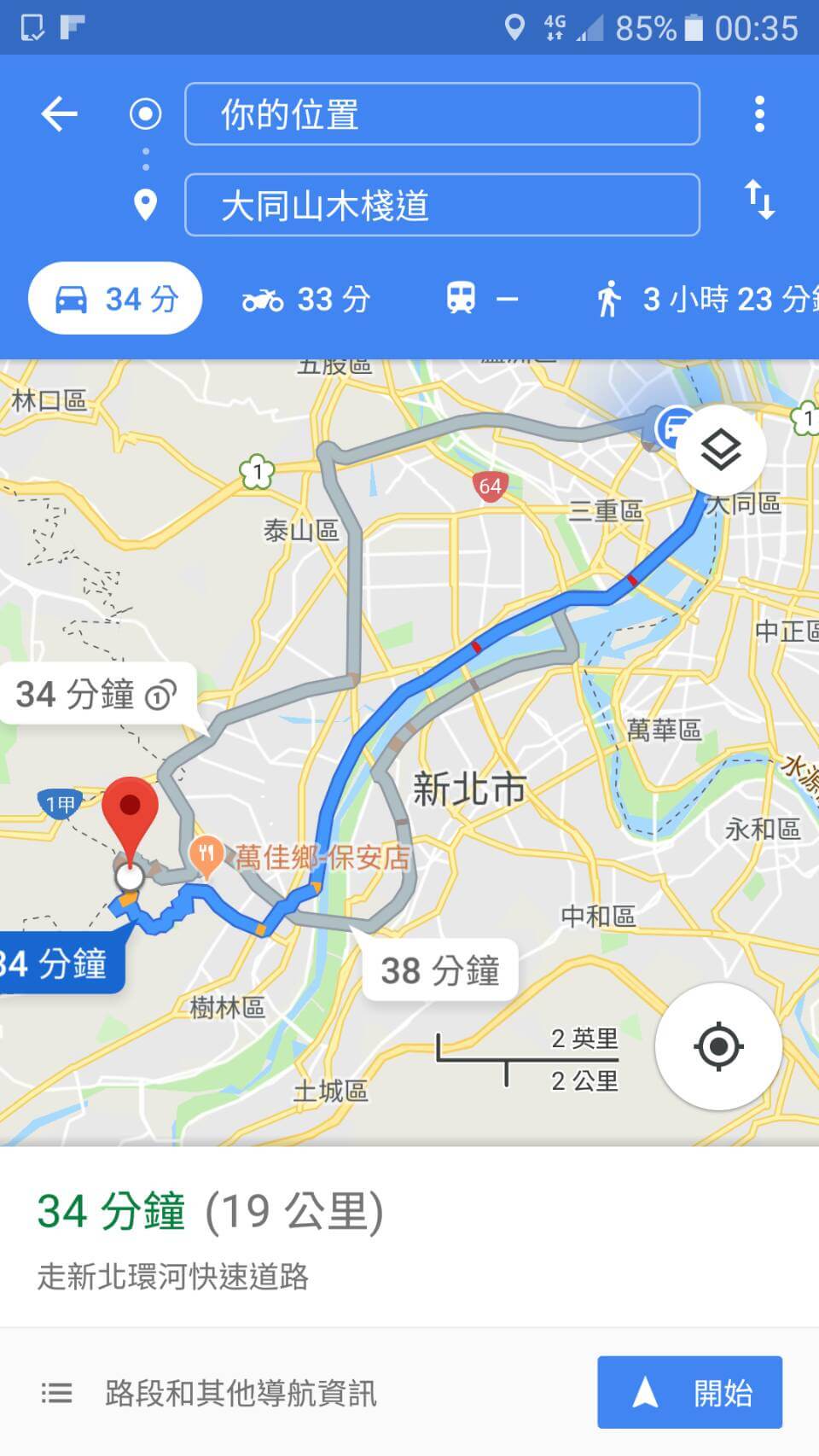Expand the 34 分鐘 (19 公里) route summary
This screenshot has height=1456, width=819.
[x=209, y=1212]
